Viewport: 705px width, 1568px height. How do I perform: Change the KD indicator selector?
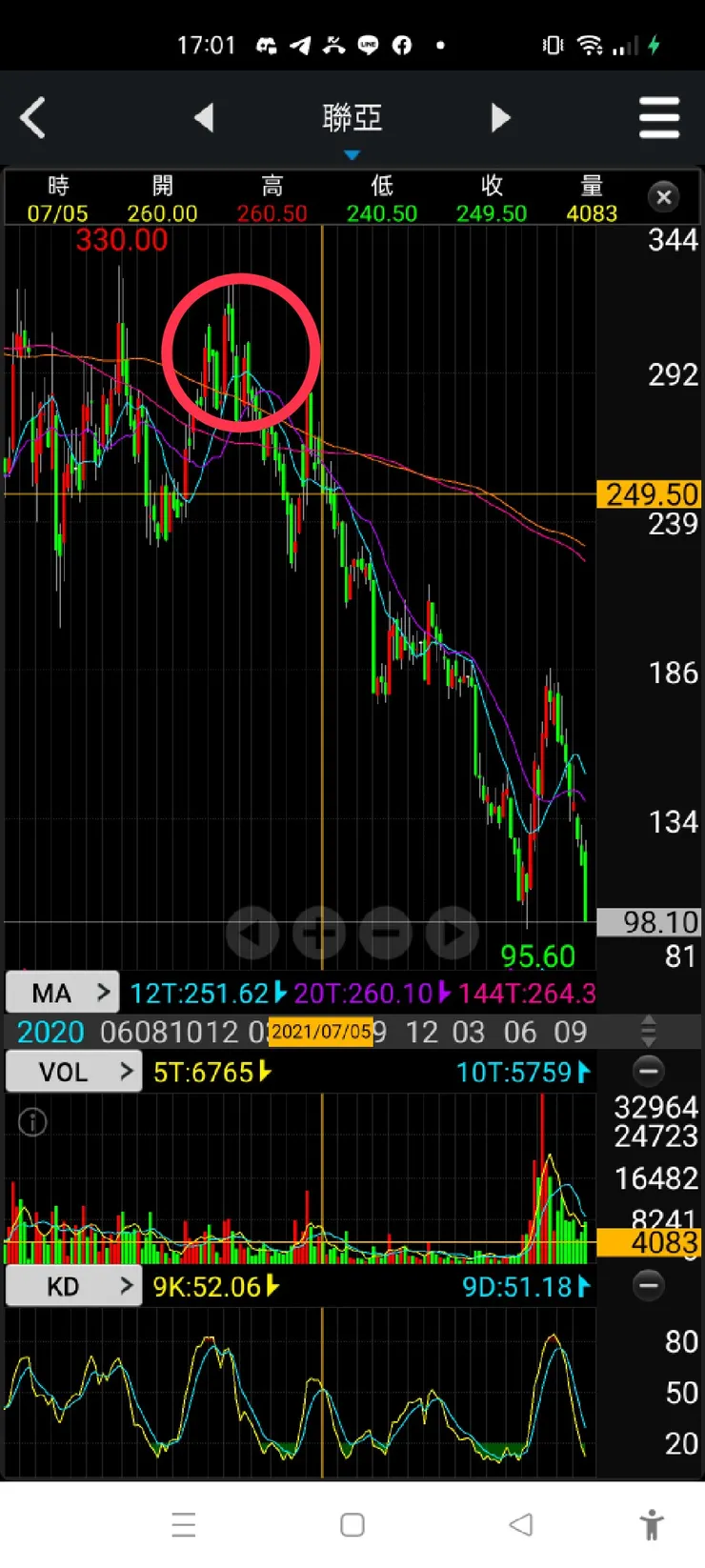pyautogui.click(x=74, y=1287)
